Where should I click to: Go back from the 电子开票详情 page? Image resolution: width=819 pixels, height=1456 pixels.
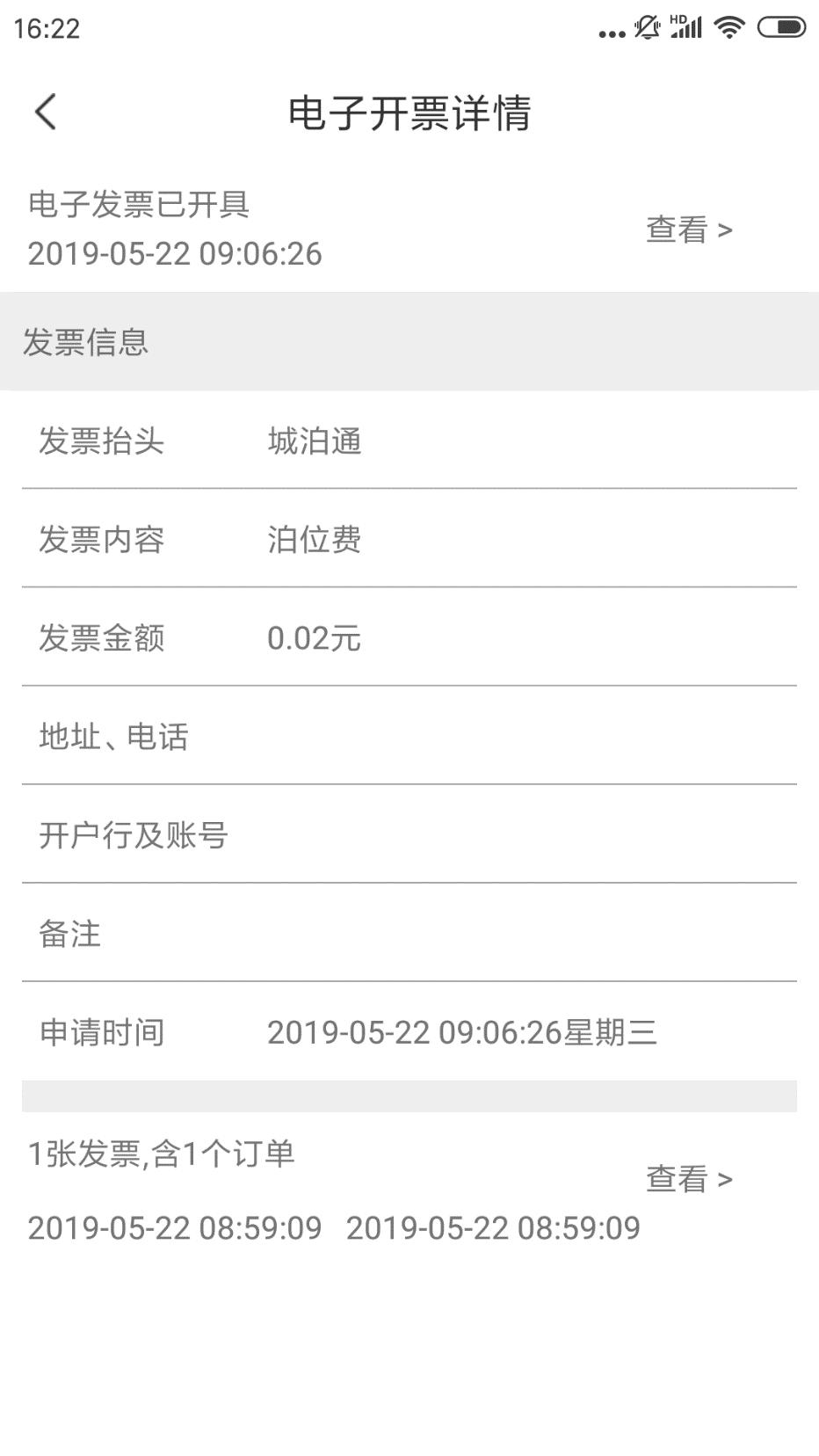click(x=46, y=113)
